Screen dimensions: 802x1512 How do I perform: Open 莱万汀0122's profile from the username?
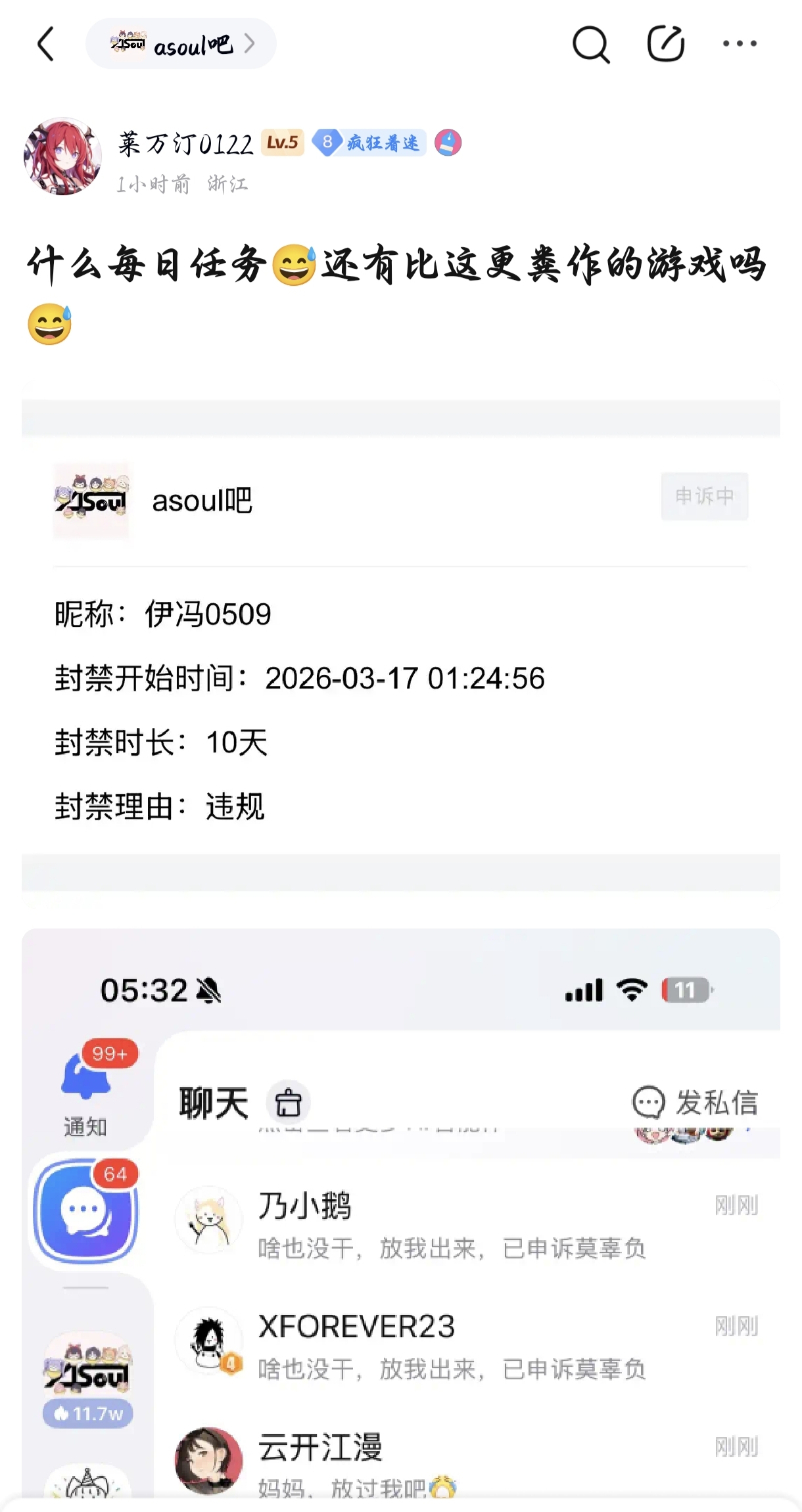[x=185, y=143]
